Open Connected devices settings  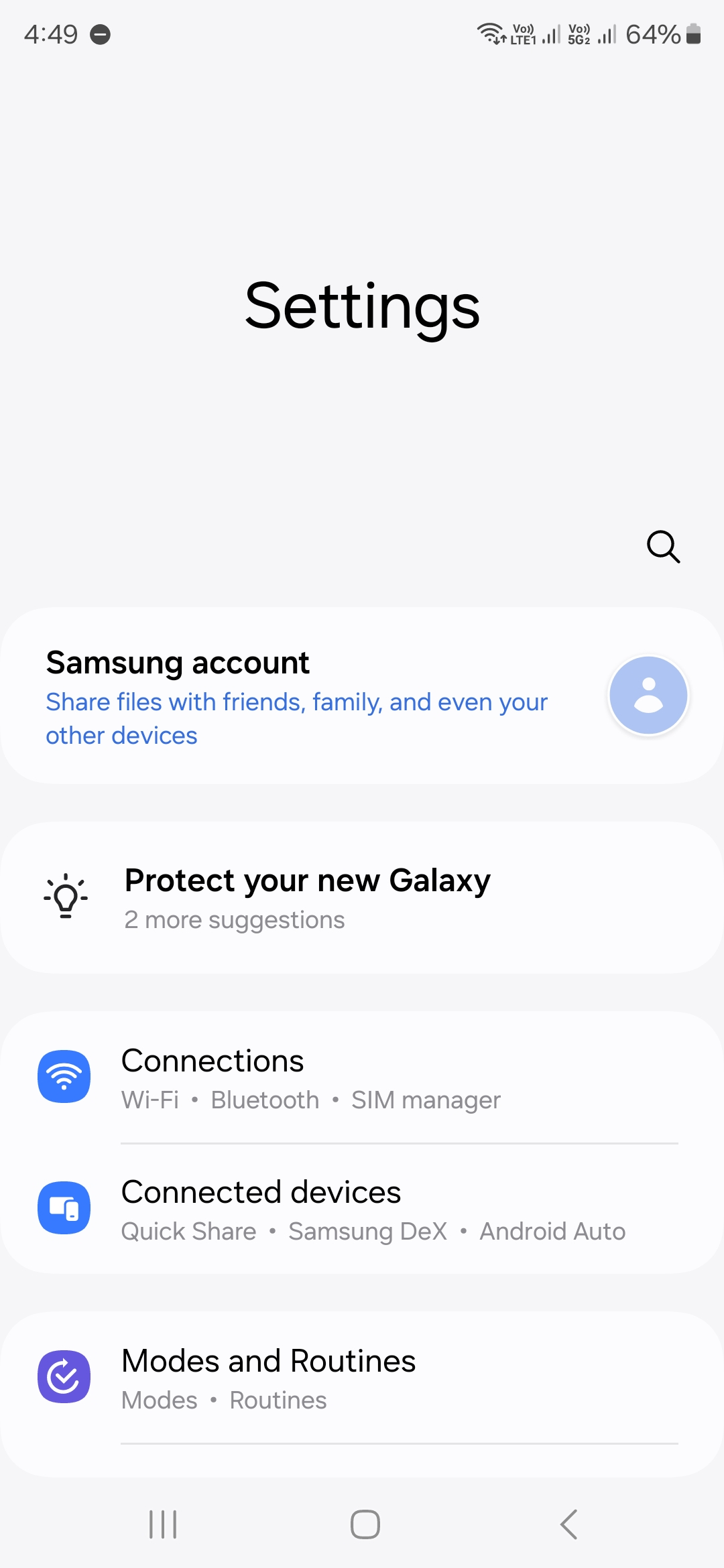click(x=362, y=1209)
